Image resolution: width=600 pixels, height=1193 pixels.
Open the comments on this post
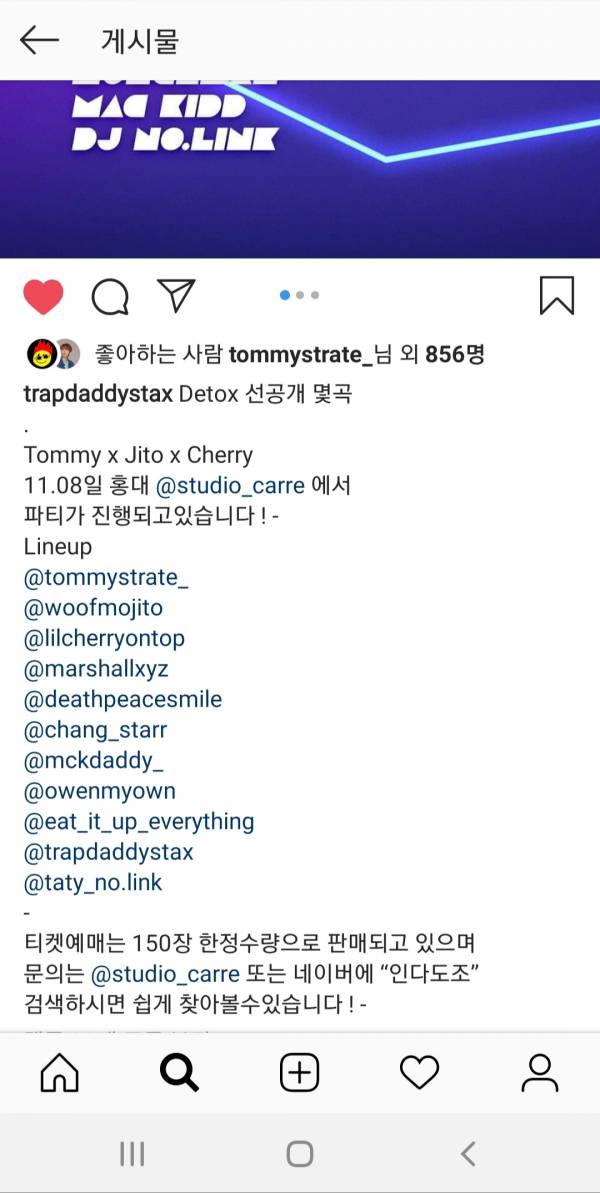(x=110, y=296)
